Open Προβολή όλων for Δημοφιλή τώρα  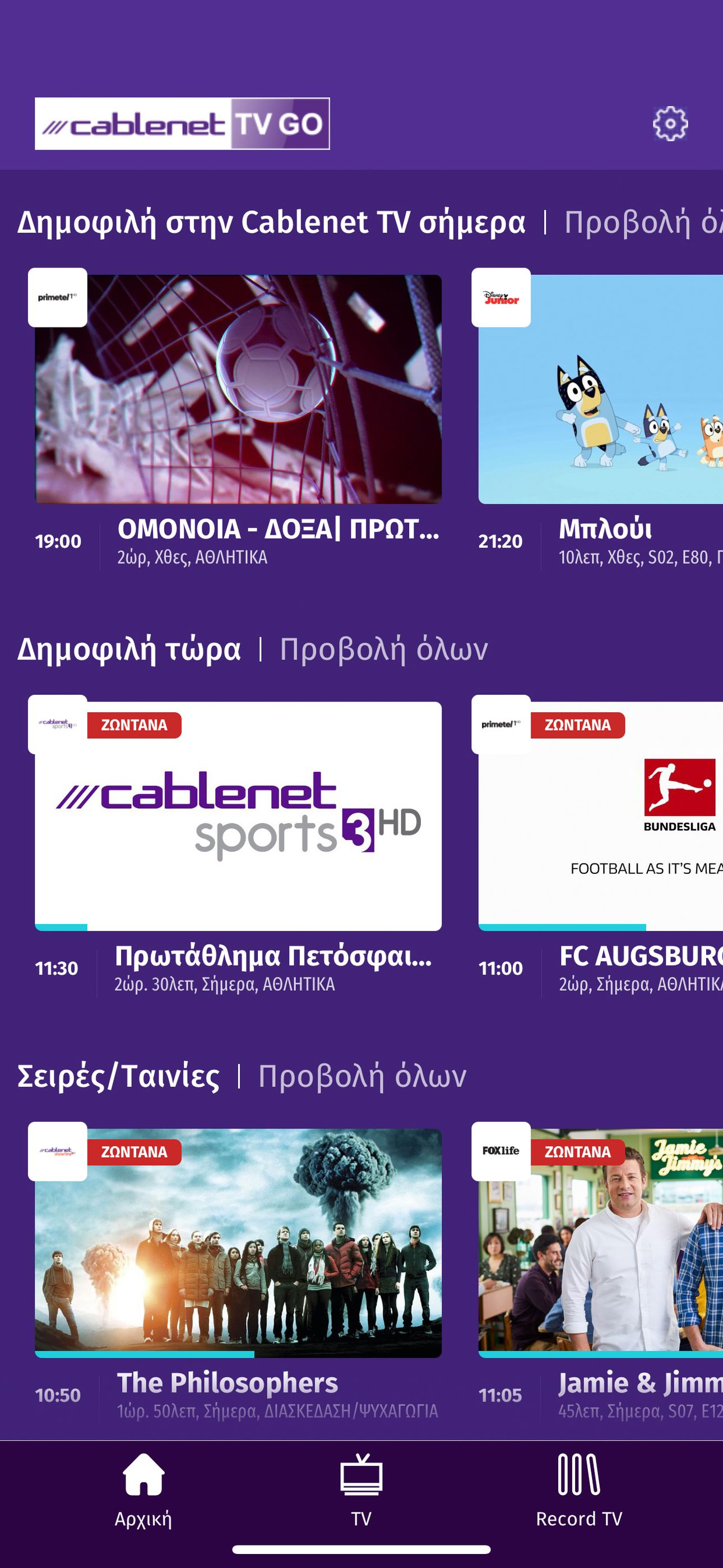[x=383, y=650]
